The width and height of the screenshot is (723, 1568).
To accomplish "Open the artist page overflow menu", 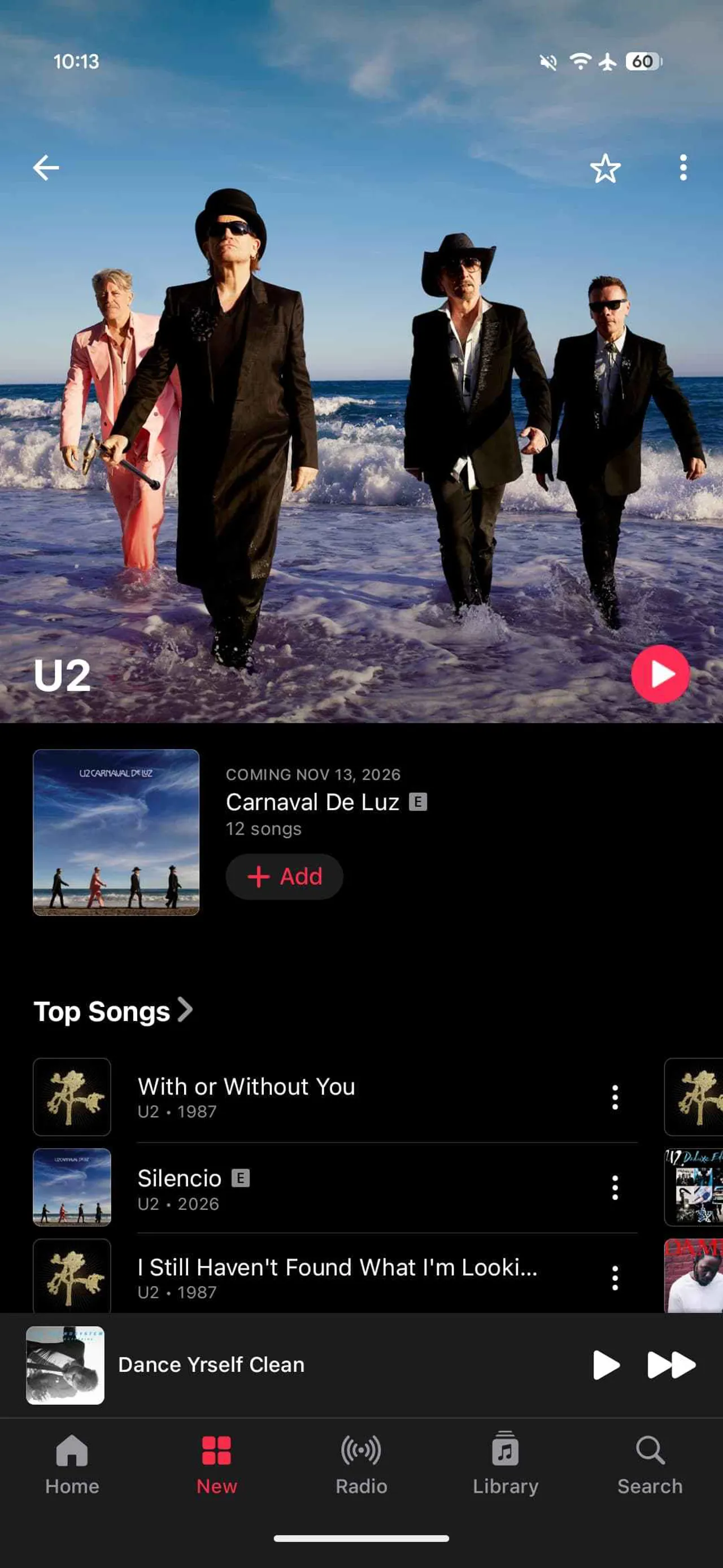I will (683, 168).
